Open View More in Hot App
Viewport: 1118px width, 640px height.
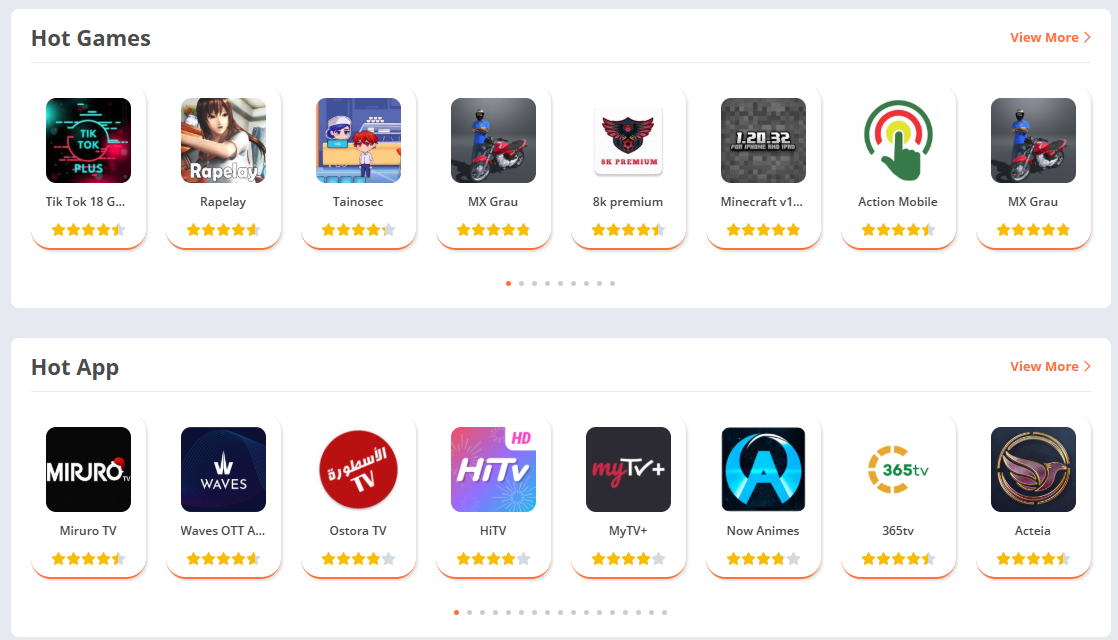pyautogui.click(x=1049, y=367)
